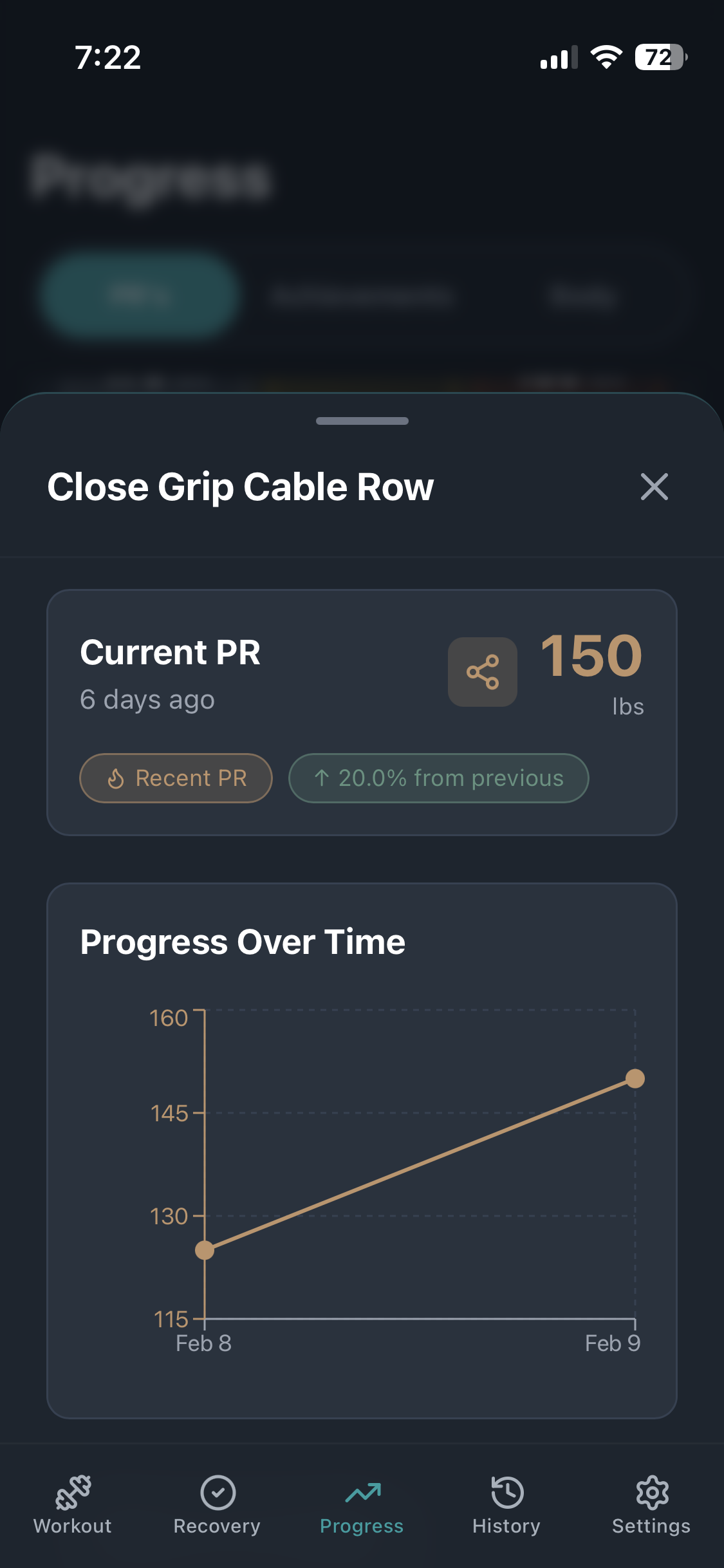Select the Progress trend-line icon
This screenshot has height=1568, width=724.
point(362,1492)
